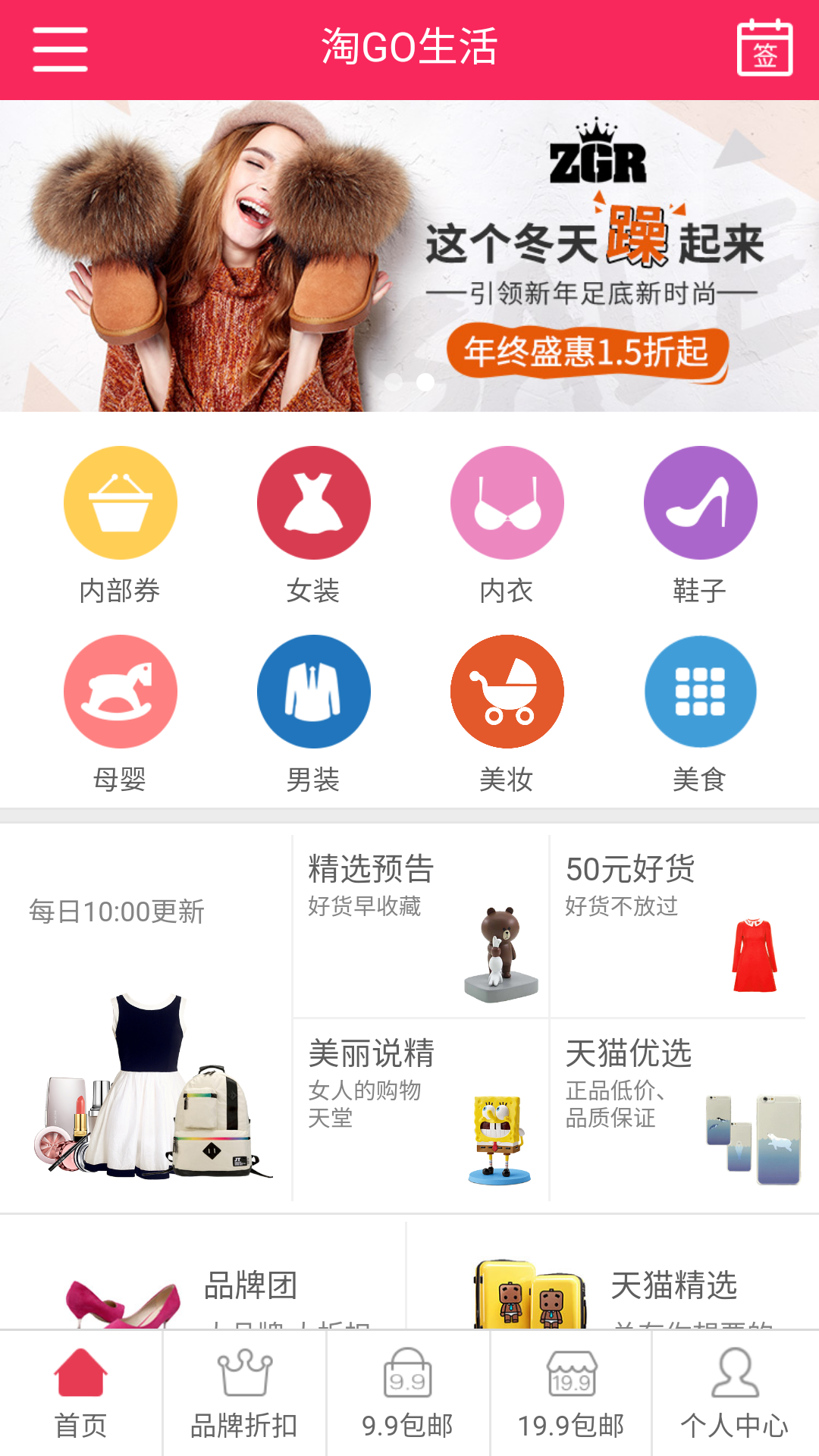Switch to the 品牌折扣 tab
The height and width of the screenshot is (1456, 819).
pyautogui.click(x=244, y=1394)
